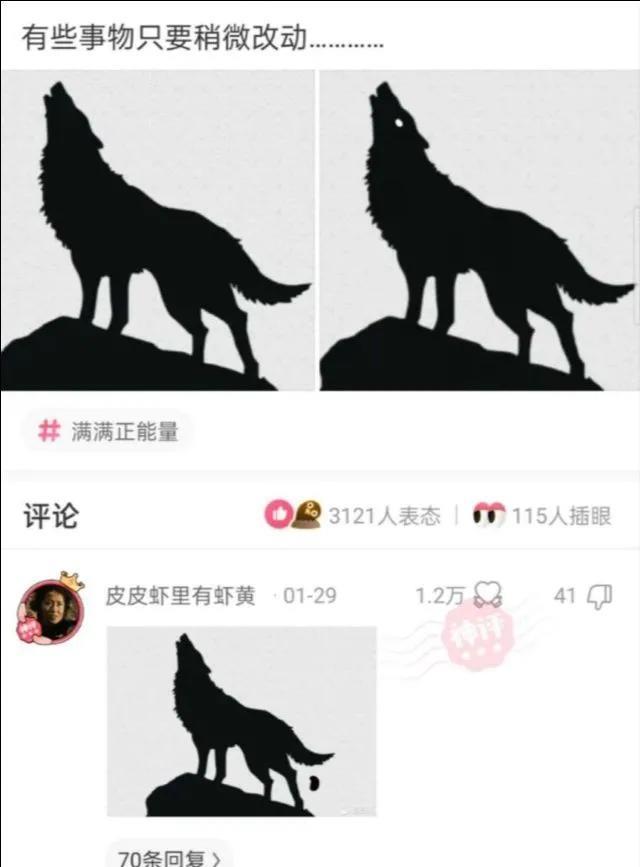The image size is (640, 867).
Task: Open the 满满正能量 hashtag chip
Action: (x=108, y=431)
